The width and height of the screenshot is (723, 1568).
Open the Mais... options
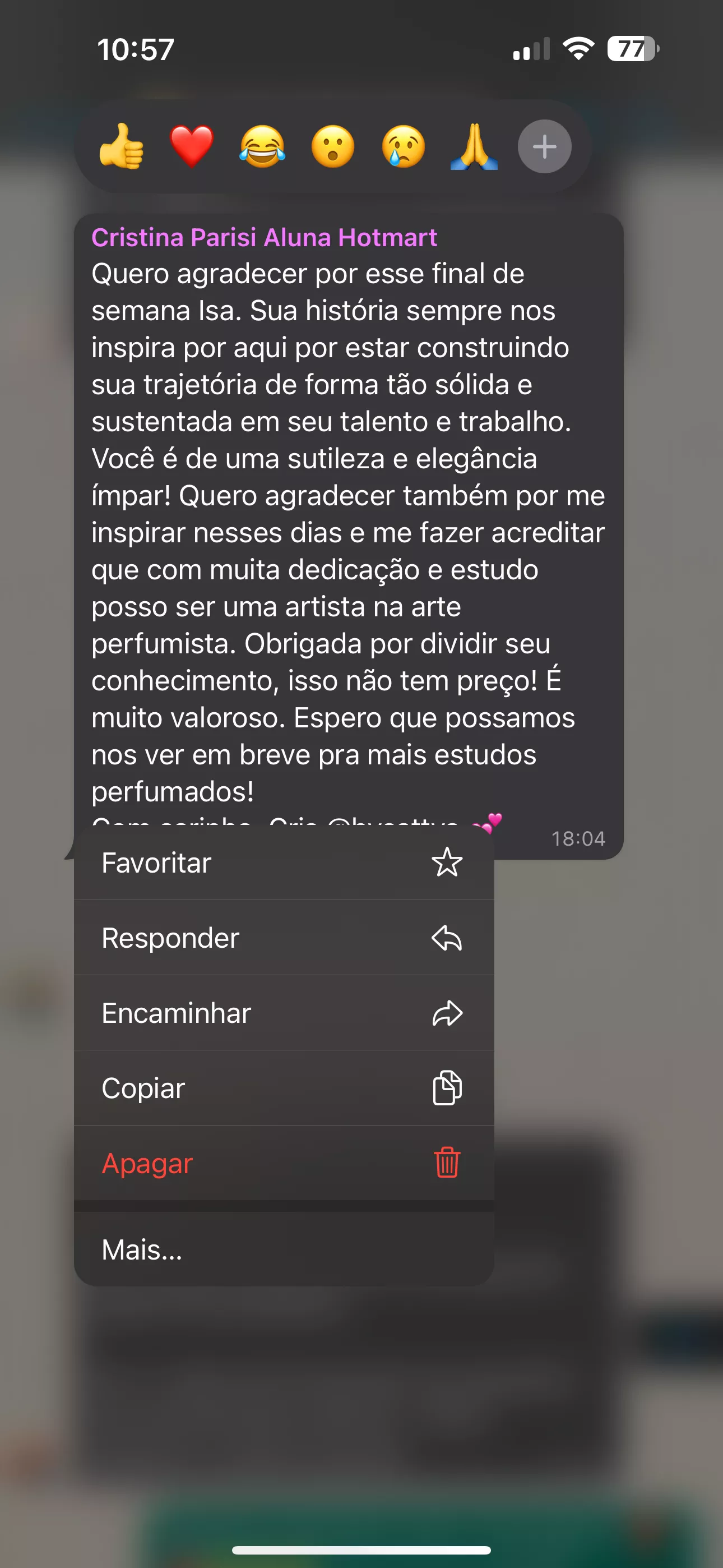point(284,1249)
